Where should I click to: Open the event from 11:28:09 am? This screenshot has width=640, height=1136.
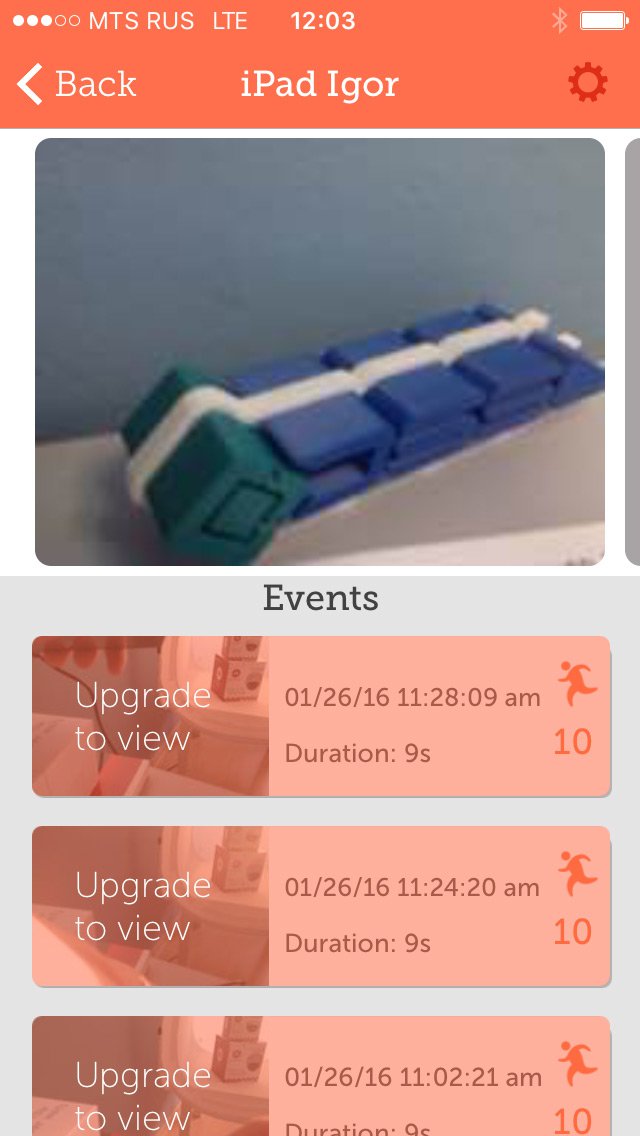(x=320, y=716)
